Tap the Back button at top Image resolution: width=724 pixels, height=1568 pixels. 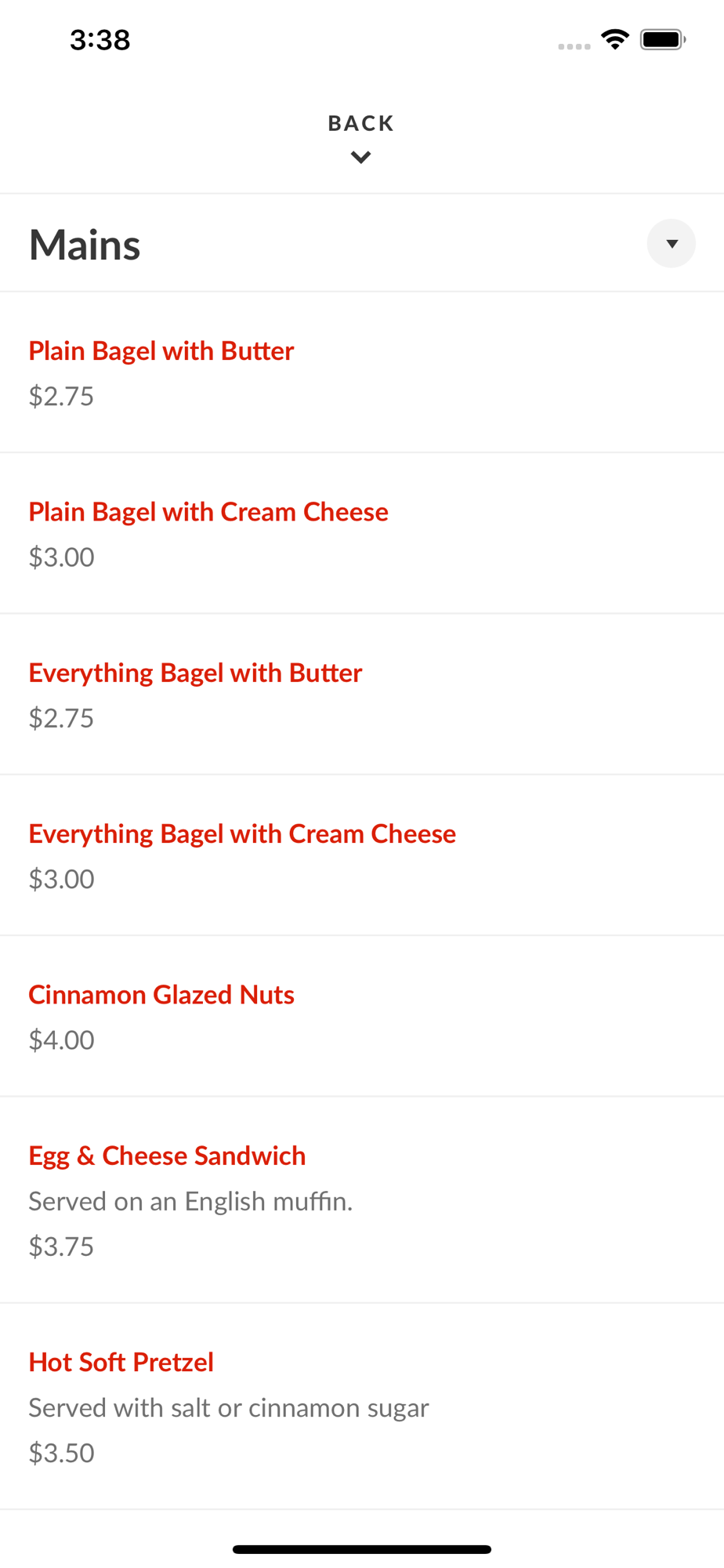[x=361, y=138]
